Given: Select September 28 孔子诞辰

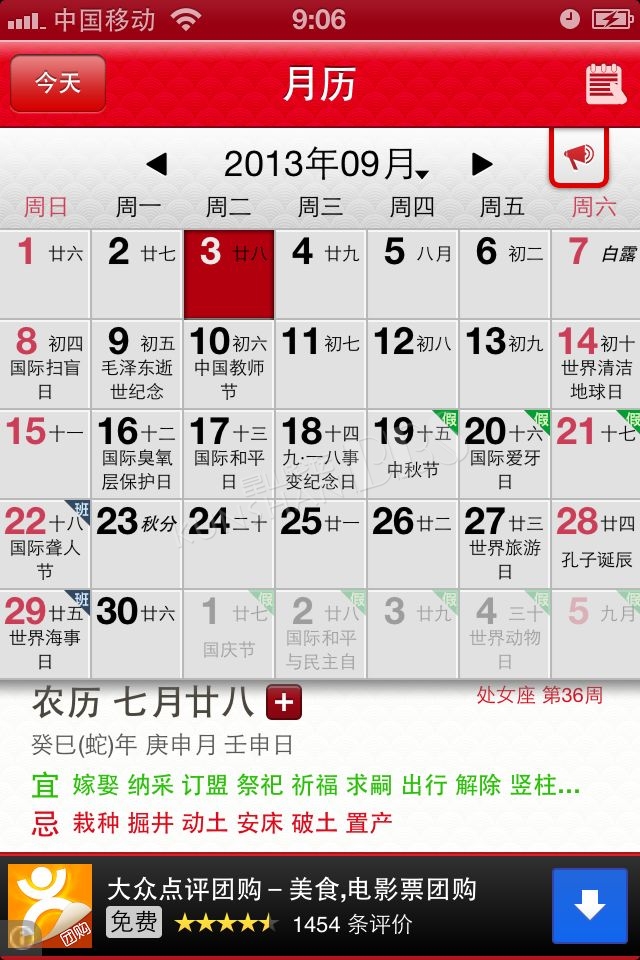Looking at the screenshot, I should point(596,544).
